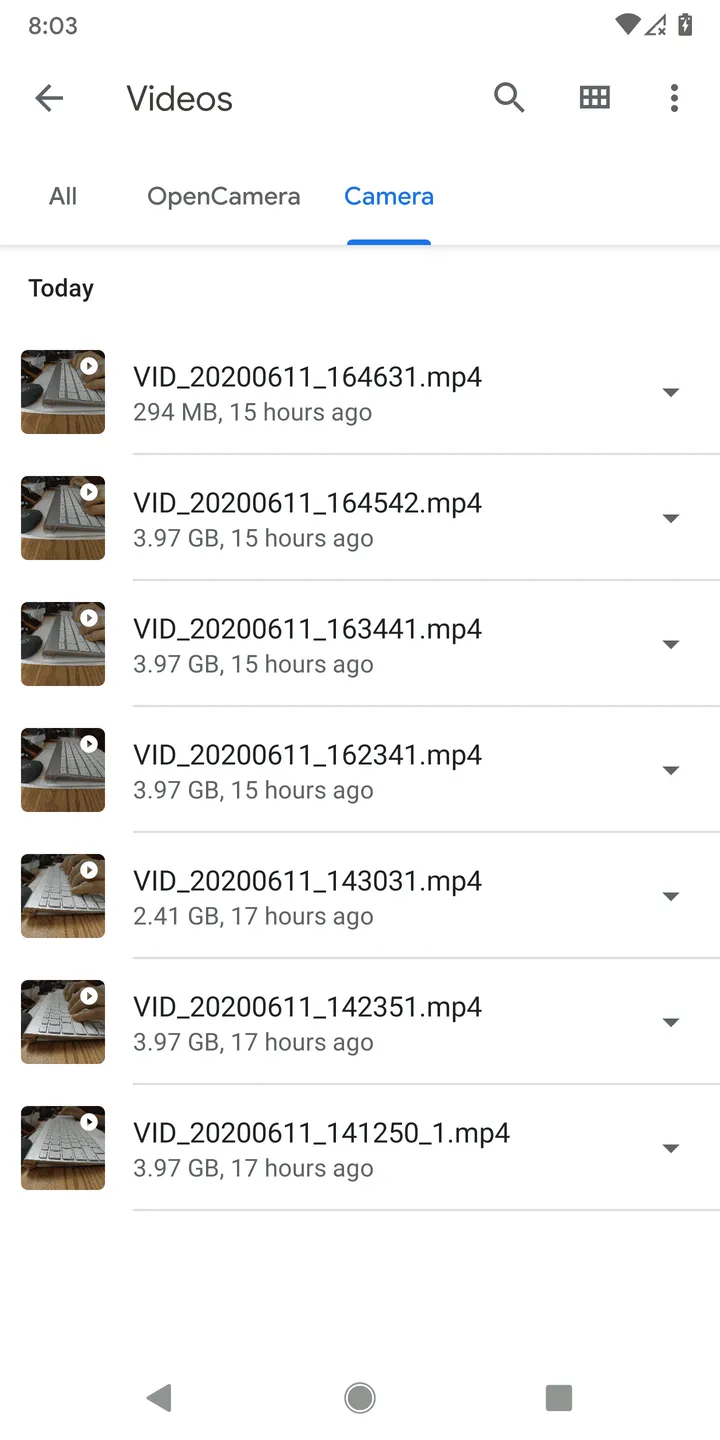The height and width of the screenshot is (1440, 720).
Task: Switch to the All tab
Action: tap(63, 196)
